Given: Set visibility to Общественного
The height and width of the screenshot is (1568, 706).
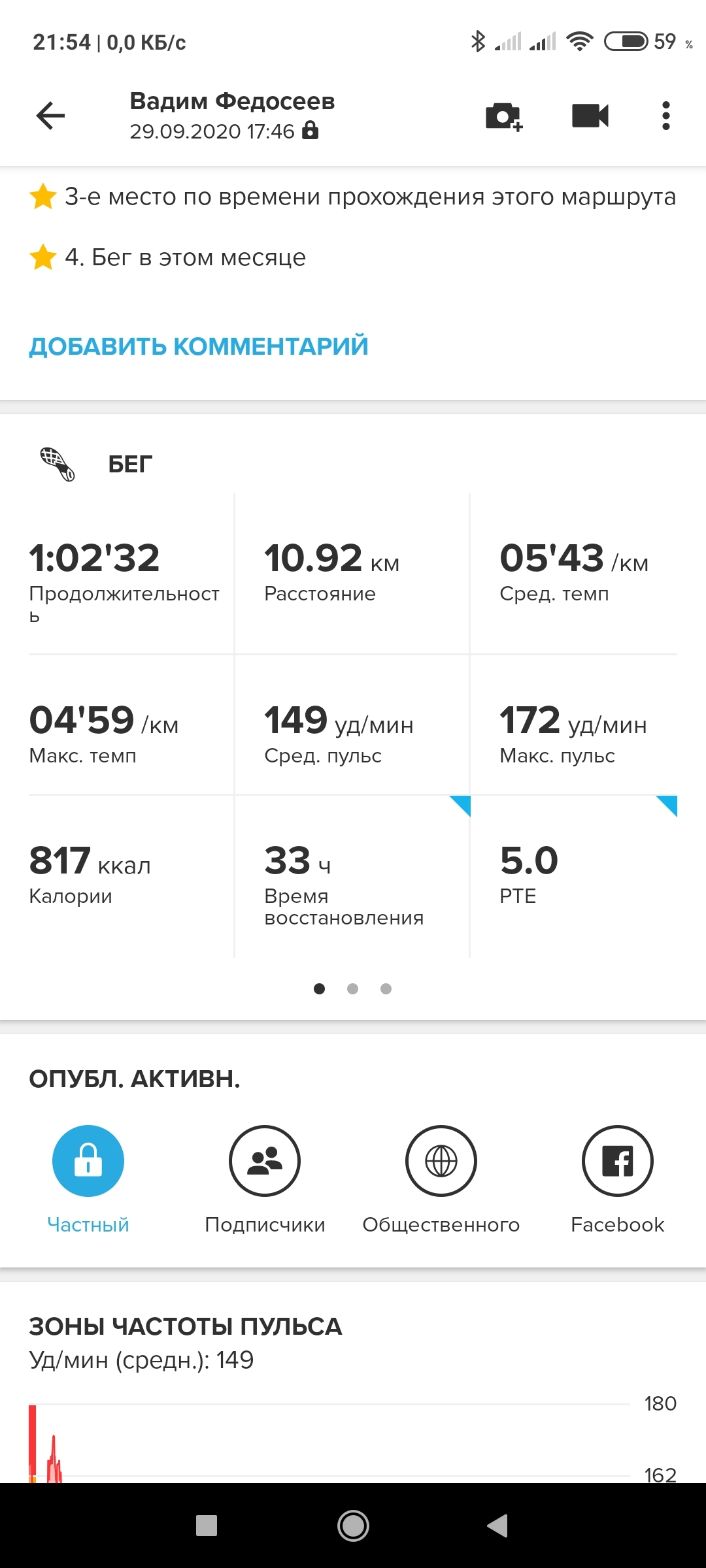Looking at the screenshot, I should pyautogui.click(x=441, y=1161).
